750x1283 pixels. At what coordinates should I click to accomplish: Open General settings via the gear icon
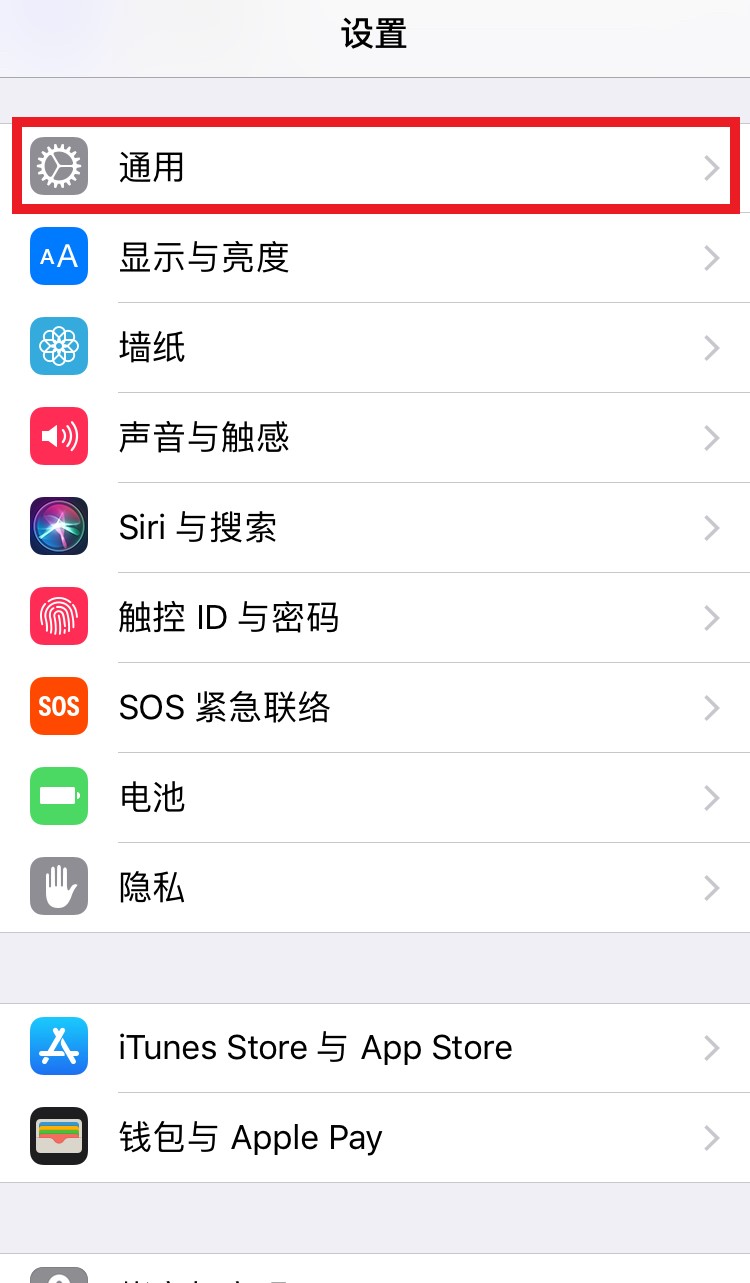[x=58, y=167]
